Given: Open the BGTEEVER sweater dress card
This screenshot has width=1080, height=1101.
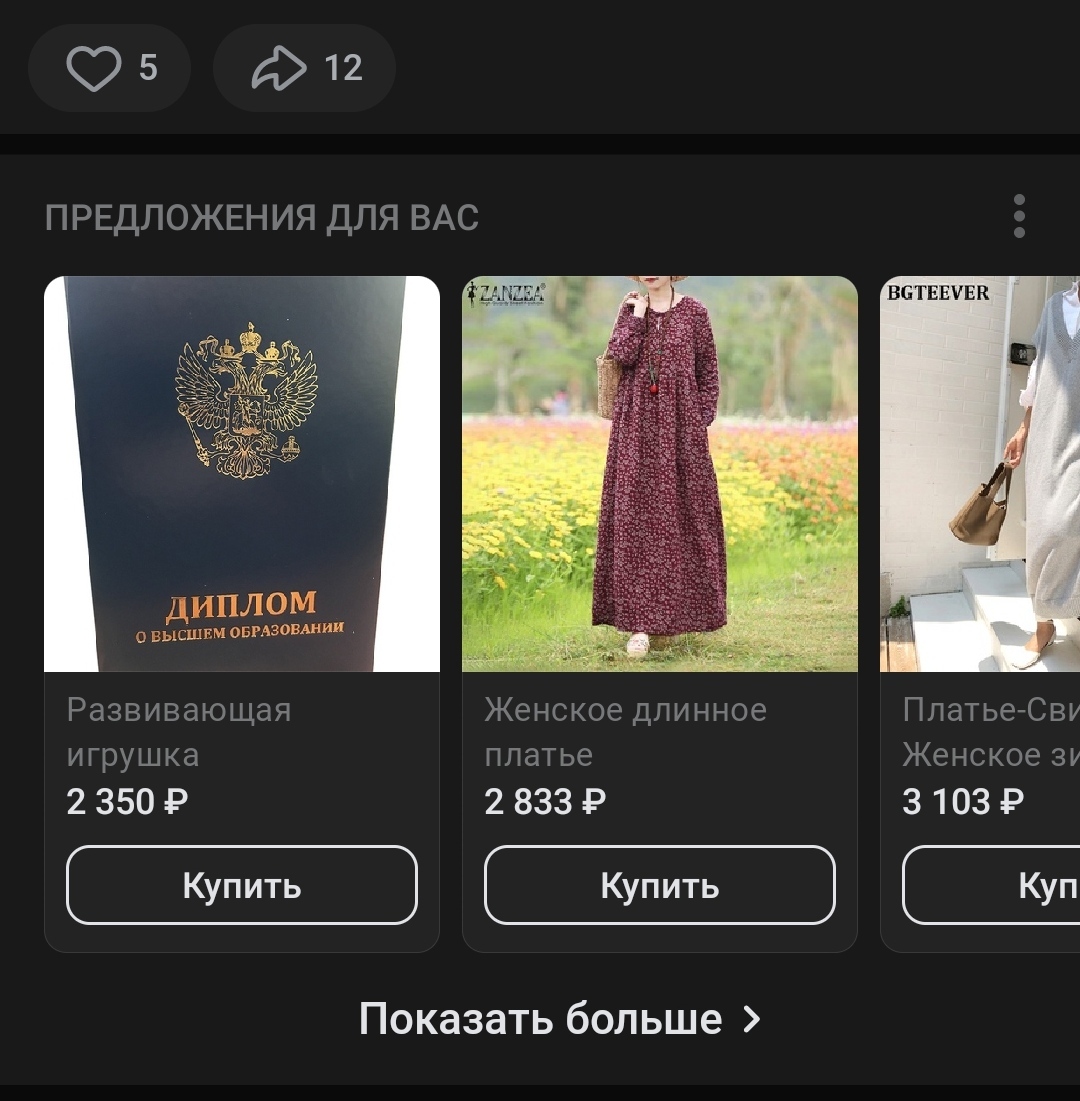Looking at the screenshot, I should pyautogui.click(x=980, y=473).
